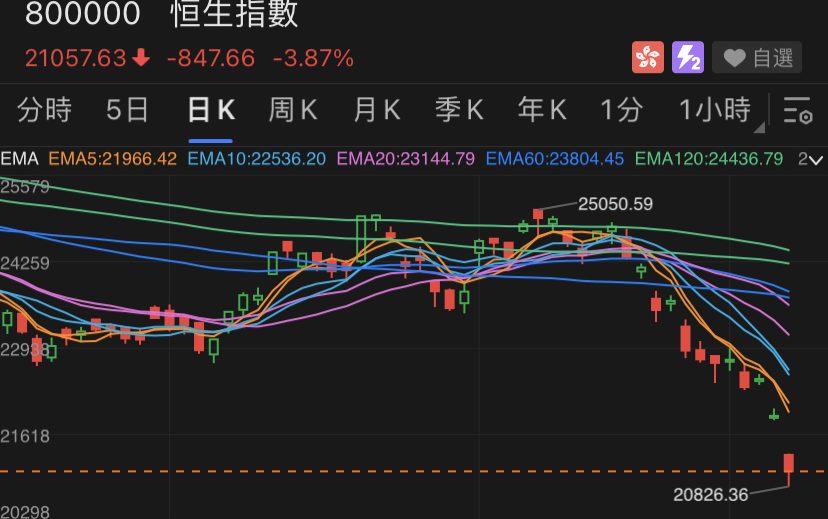Add index to 自選 watchlist

758,58
